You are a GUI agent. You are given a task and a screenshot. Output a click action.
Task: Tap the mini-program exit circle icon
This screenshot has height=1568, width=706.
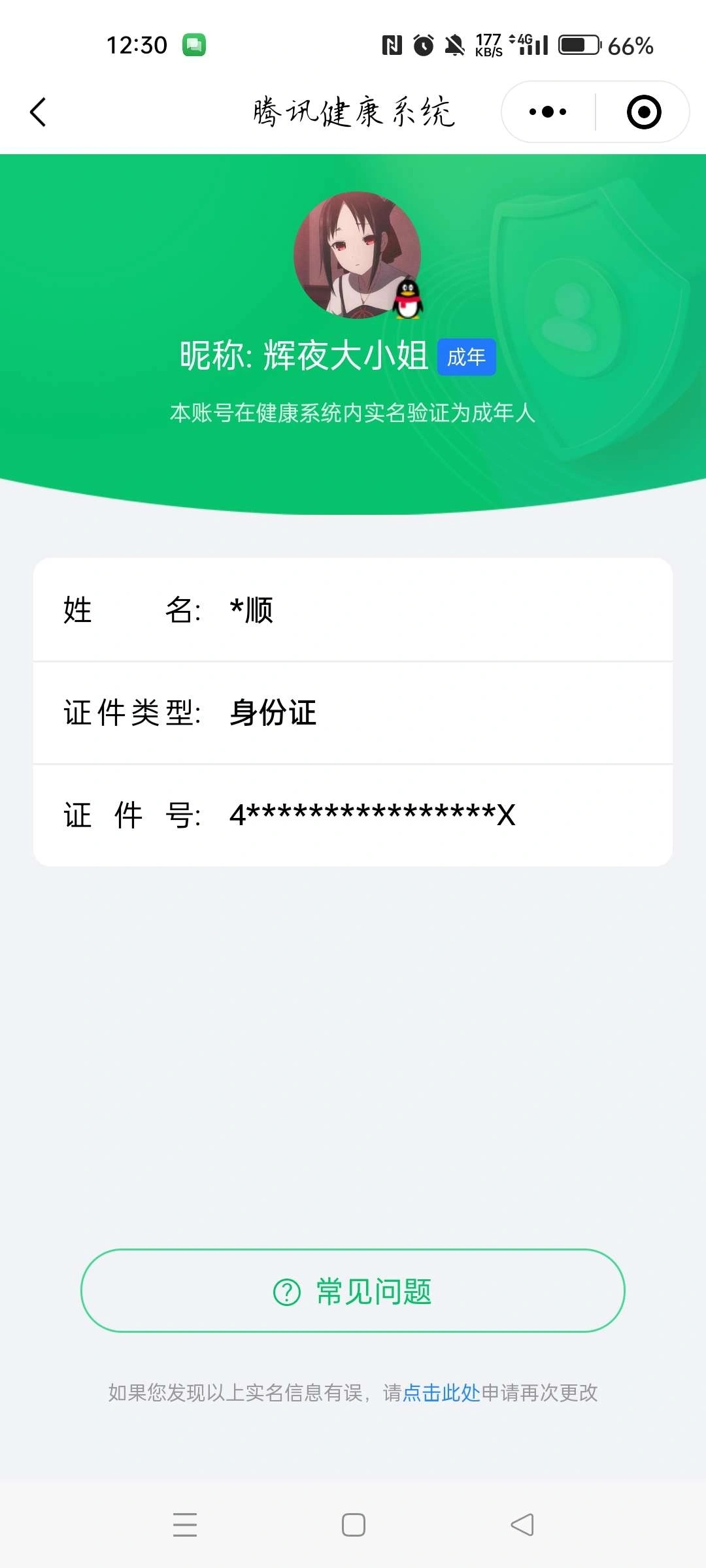pos(643,112)
